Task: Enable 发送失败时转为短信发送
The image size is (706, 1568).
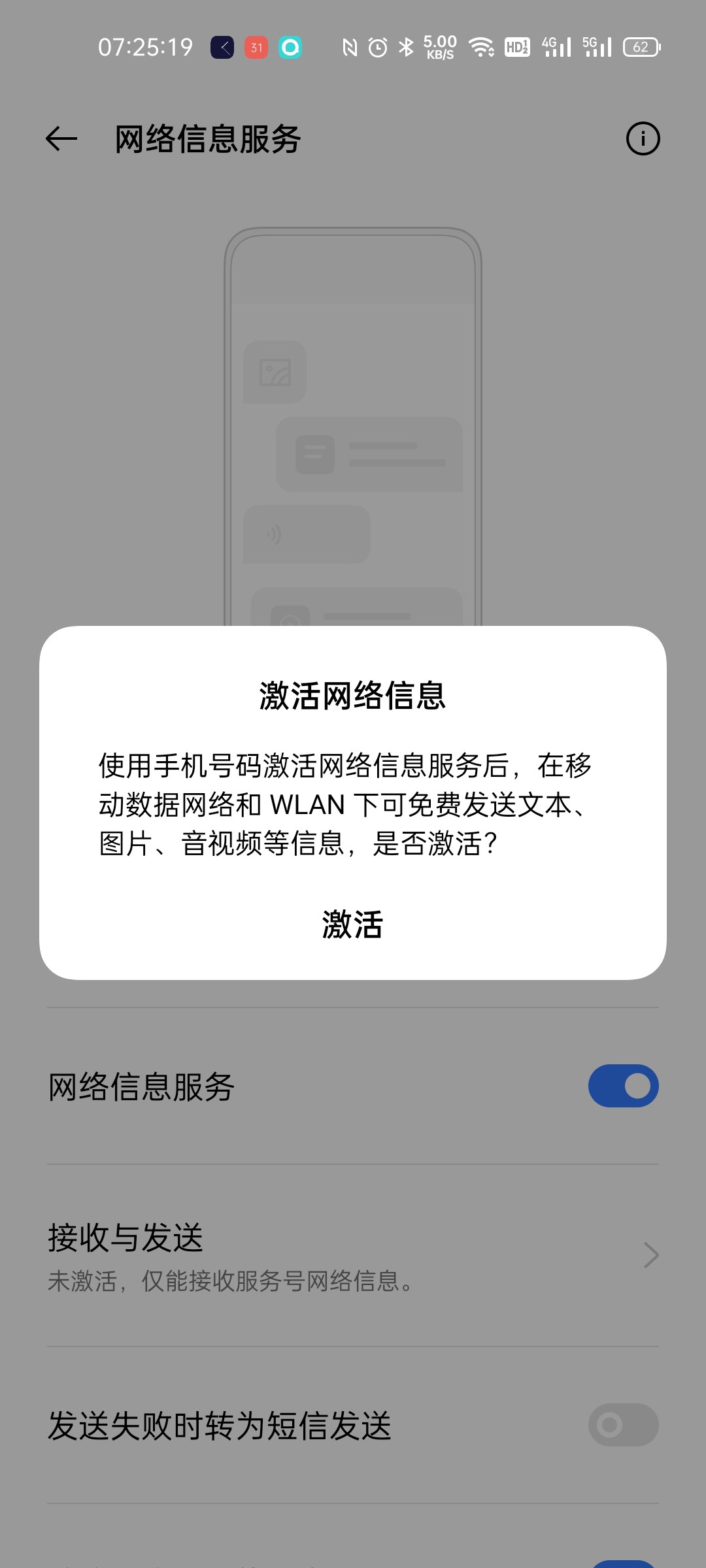Action: [x=622, y=1424]
